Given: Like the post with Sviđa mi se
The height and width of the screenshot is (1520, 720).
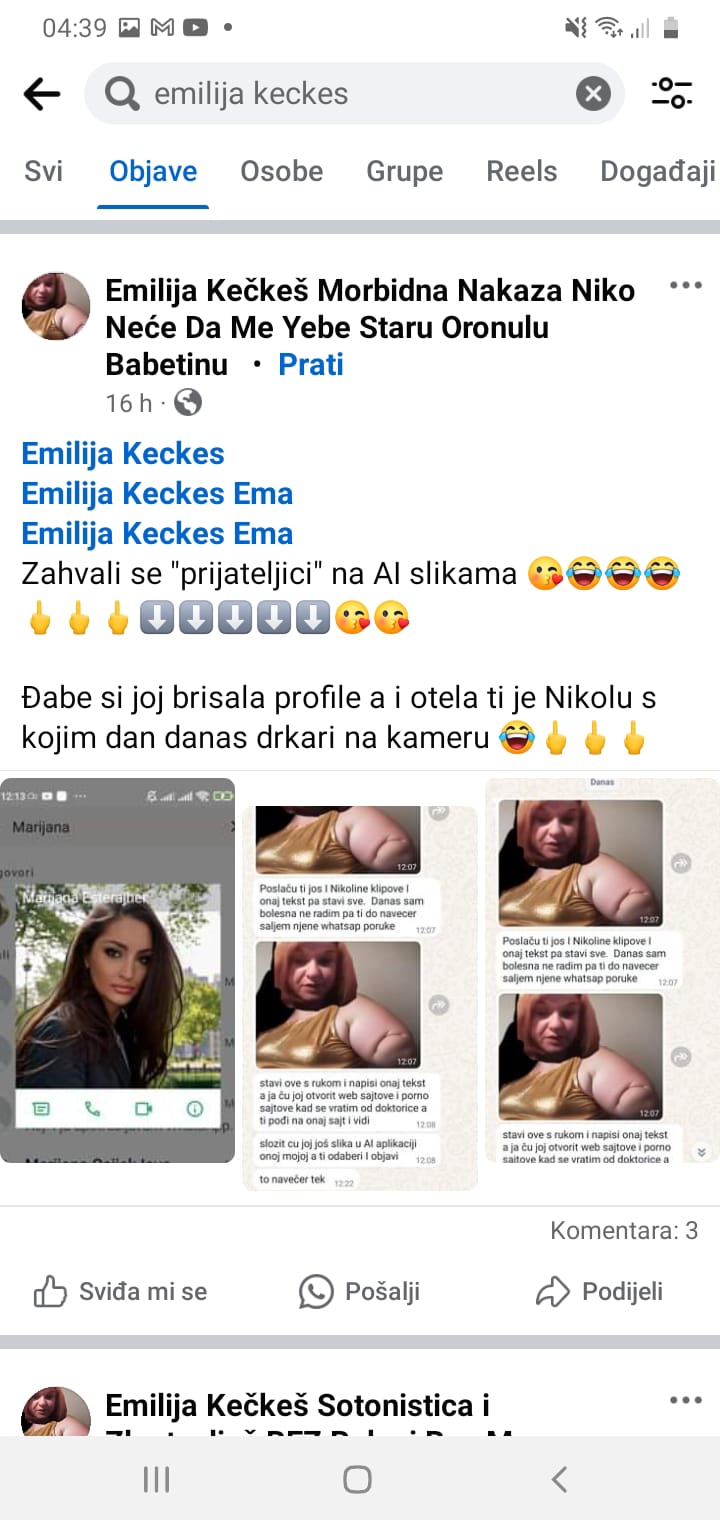Looking at the screenshot, I should coord(120,1291).
